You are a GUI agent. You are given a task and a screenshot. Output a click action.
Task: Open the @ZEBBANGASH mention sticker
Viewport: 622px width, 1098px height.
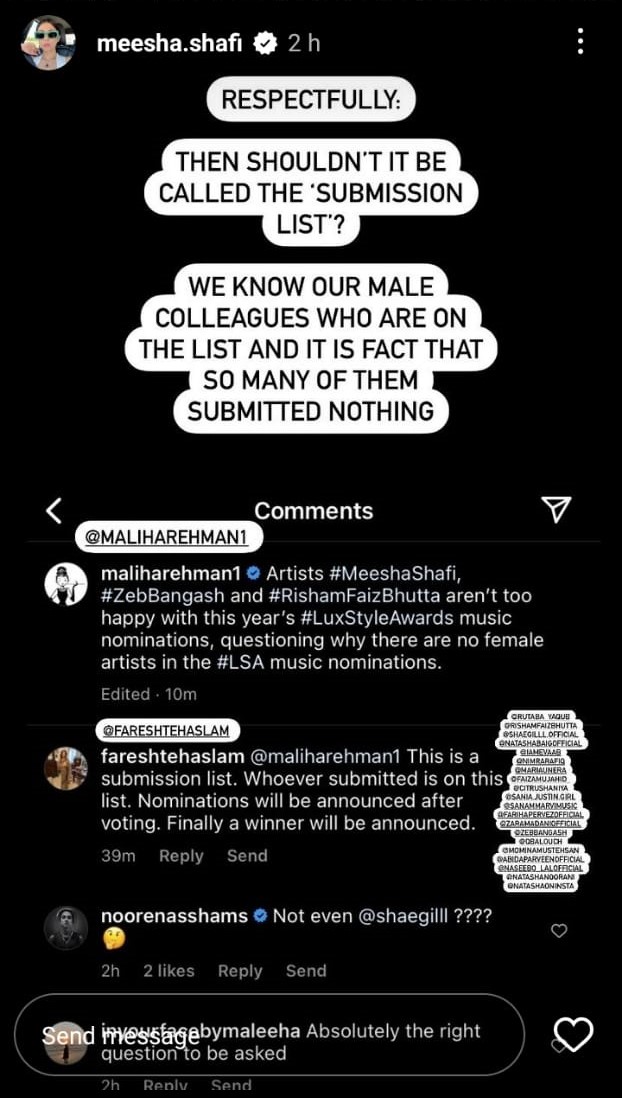tap(543, 833)
